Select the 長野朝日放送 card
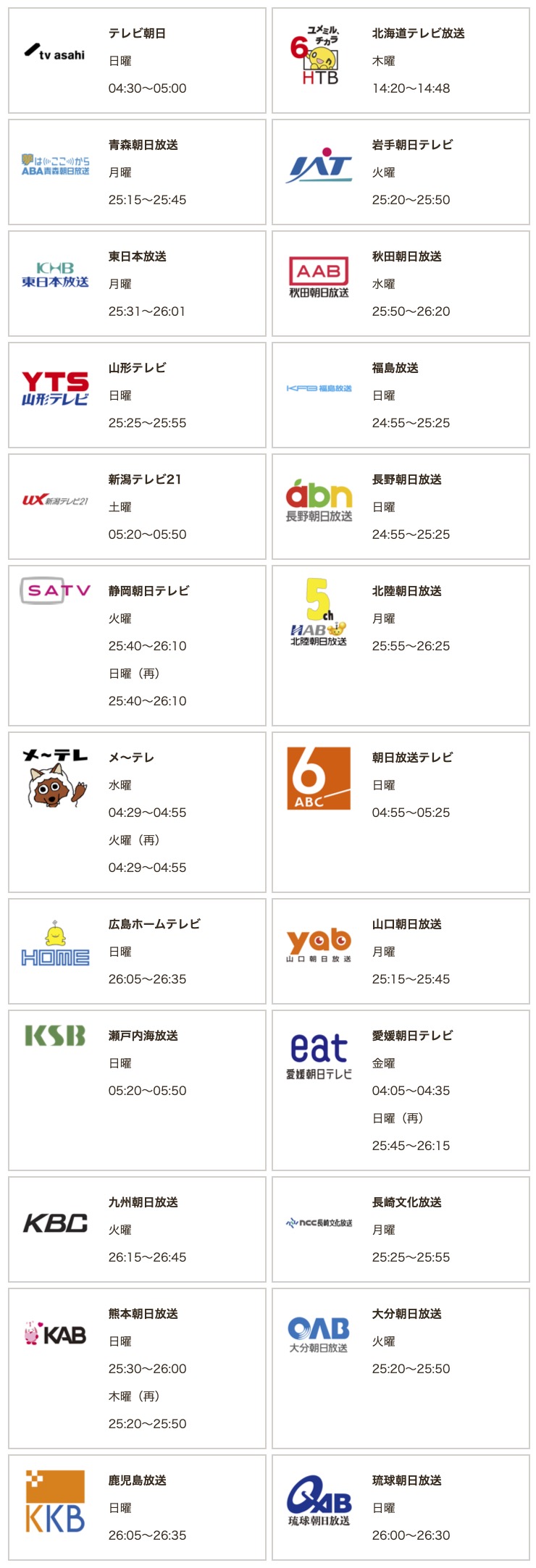Image resolution: width=536 pixels, height=1568 pixels. [401, 507]
